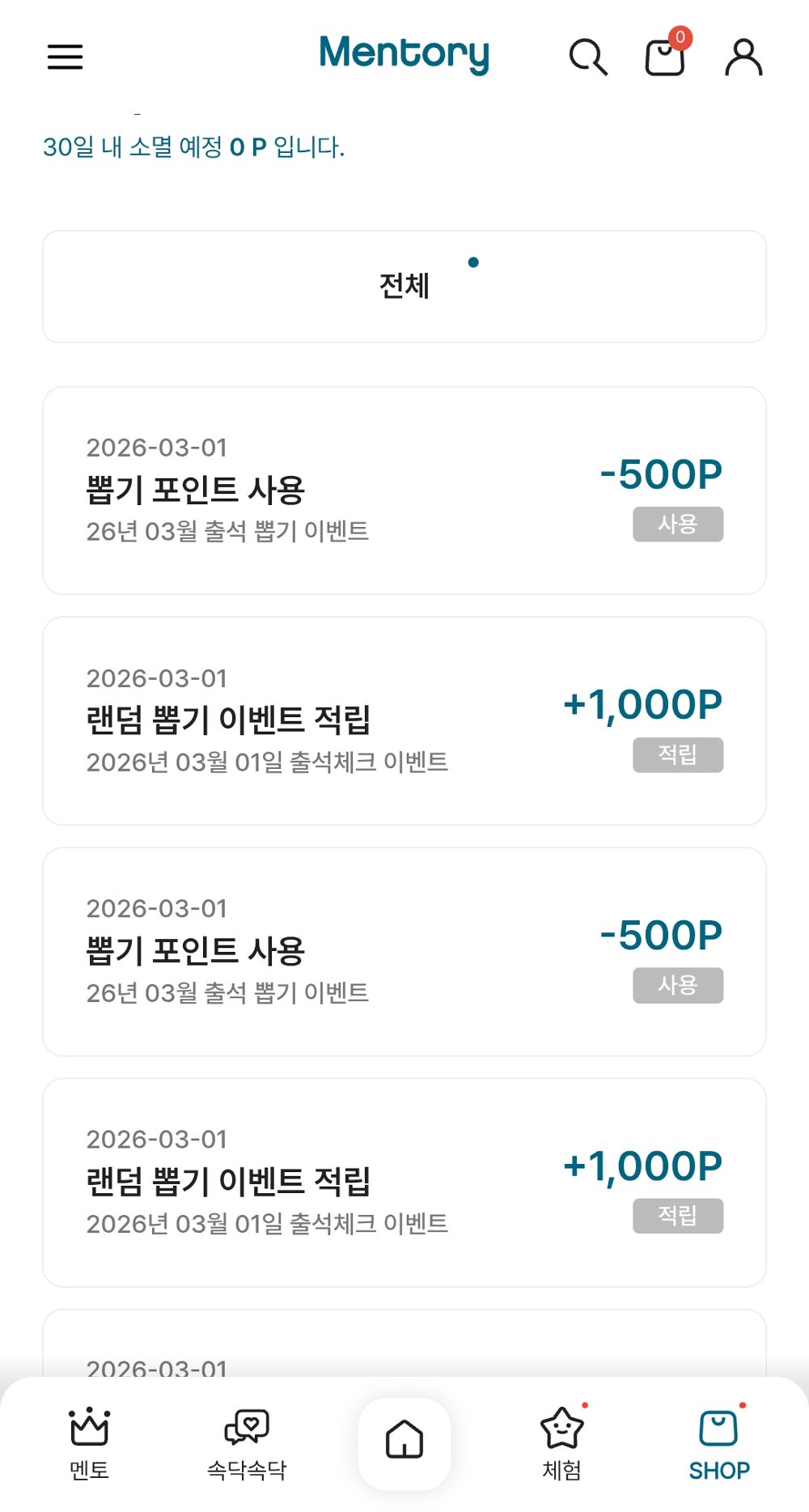Tap the 30일 내 소멸 예정 0 P notice
The width and height of the screenshot is (809, 1512).
(x=194, y=147)
